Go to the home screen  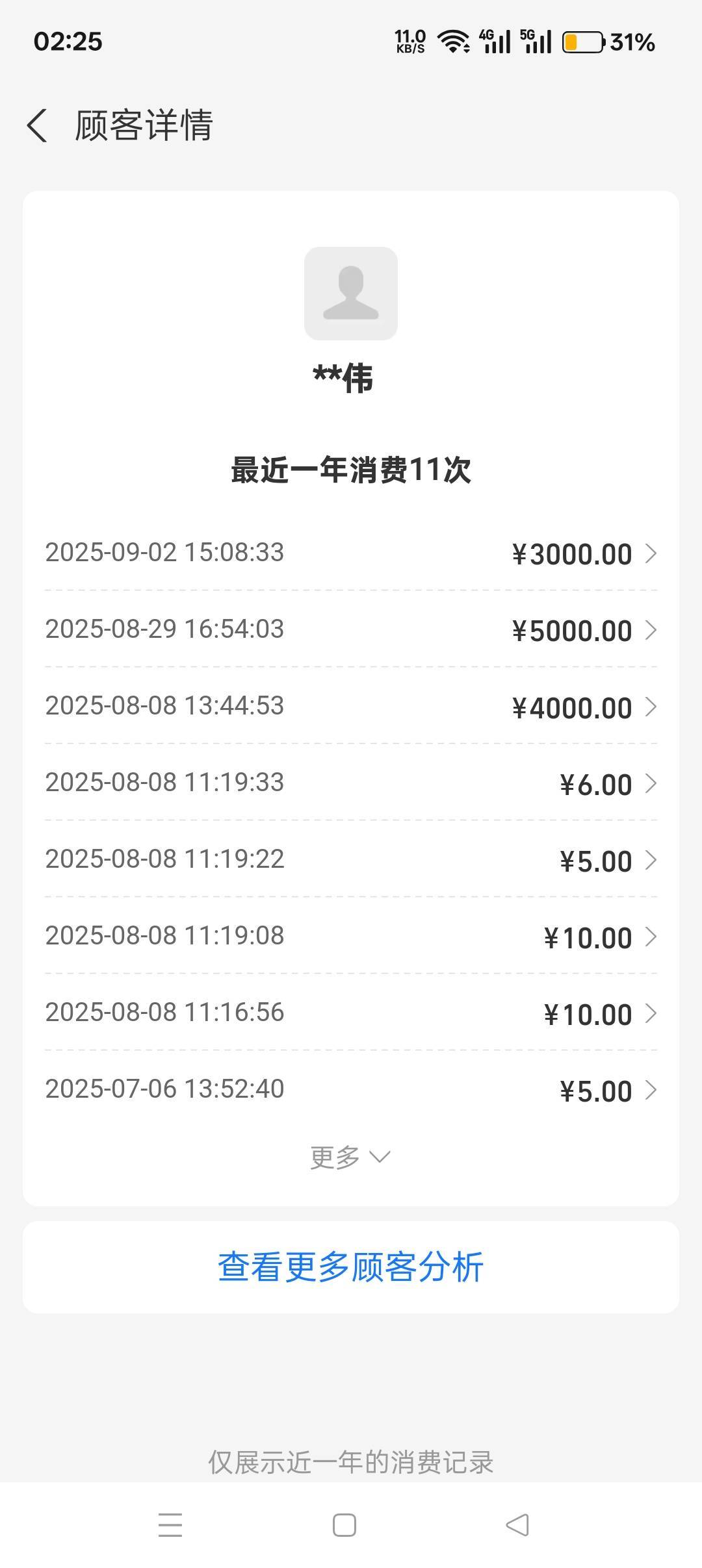344,1524
